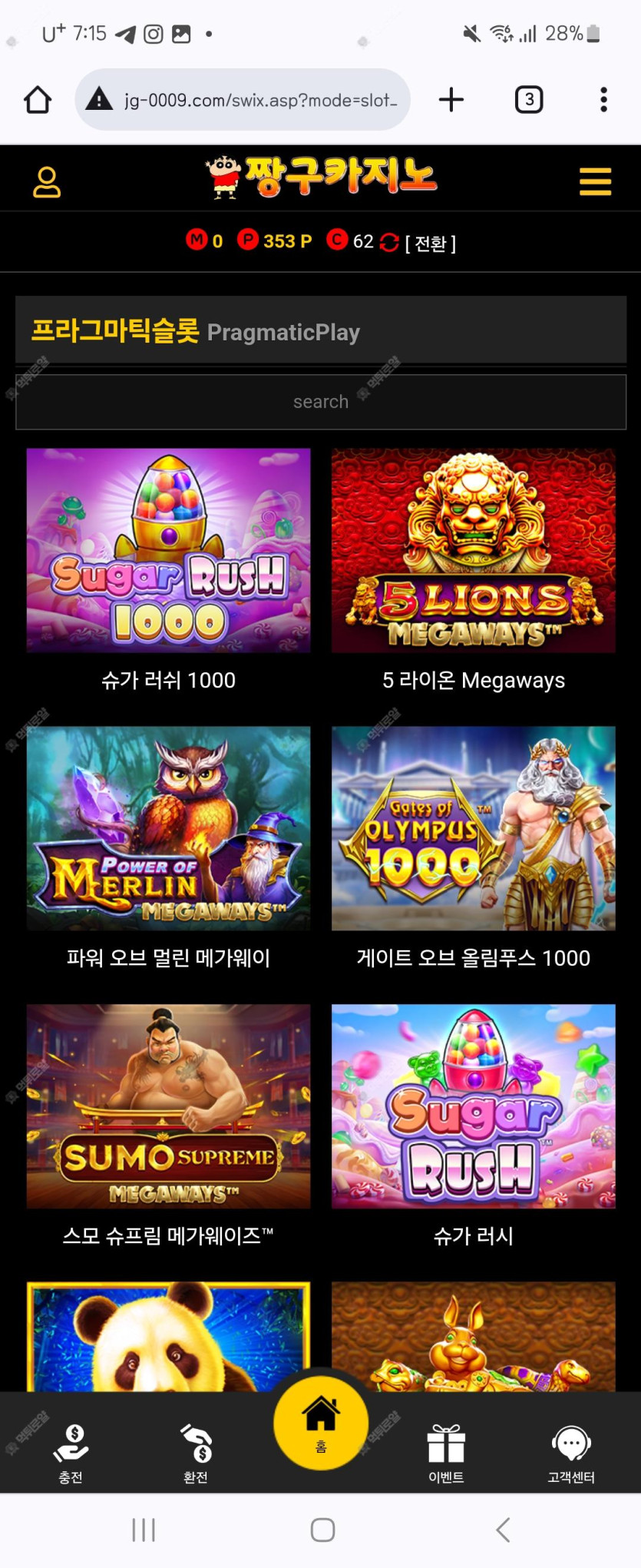641x1568 pixels.
Task: Open Power of Merlin Megaways
Action: [x=169, y=828]
